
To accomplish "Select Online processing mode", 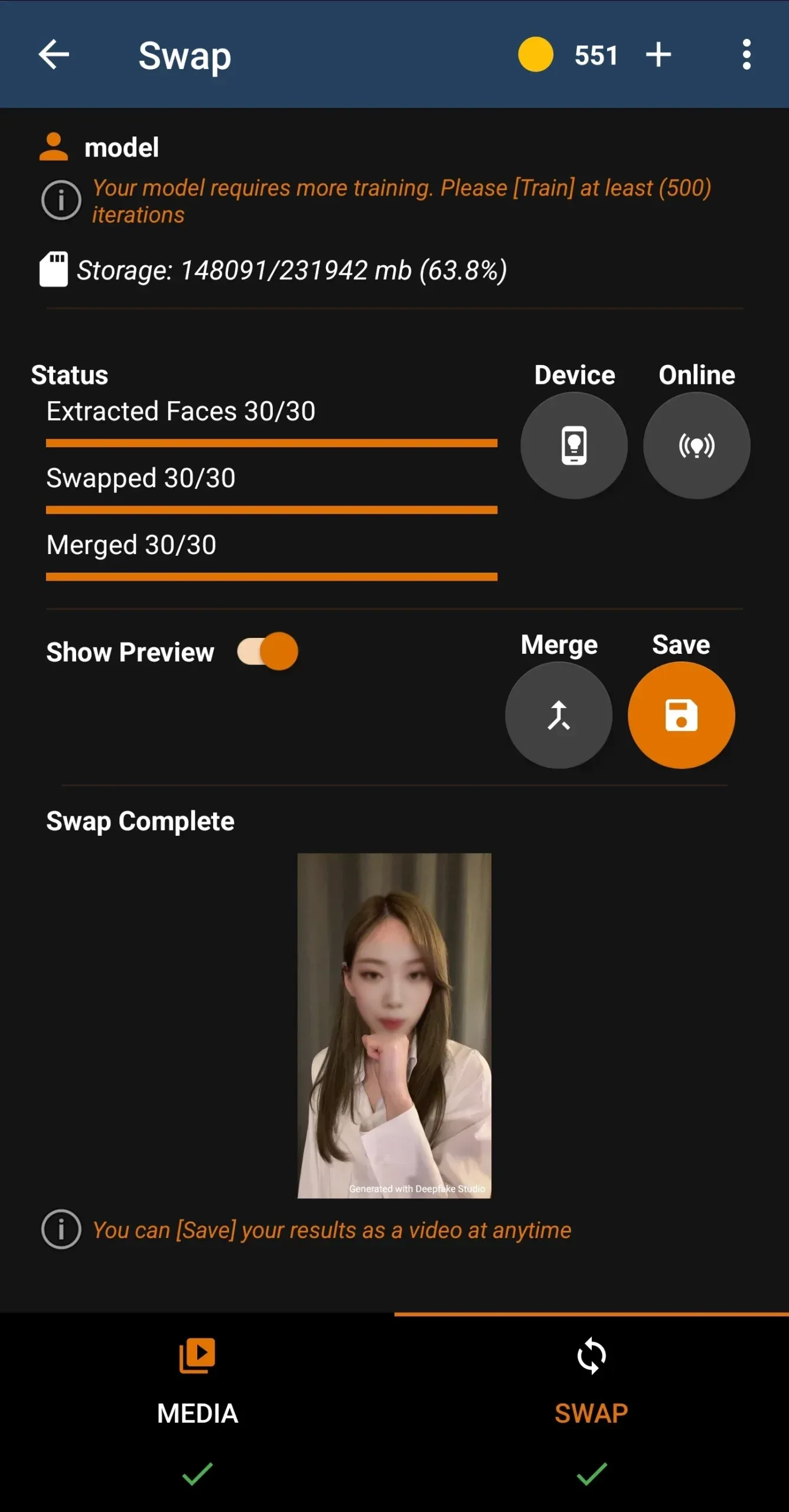I will pyautogui.click(x=697, y=445).
